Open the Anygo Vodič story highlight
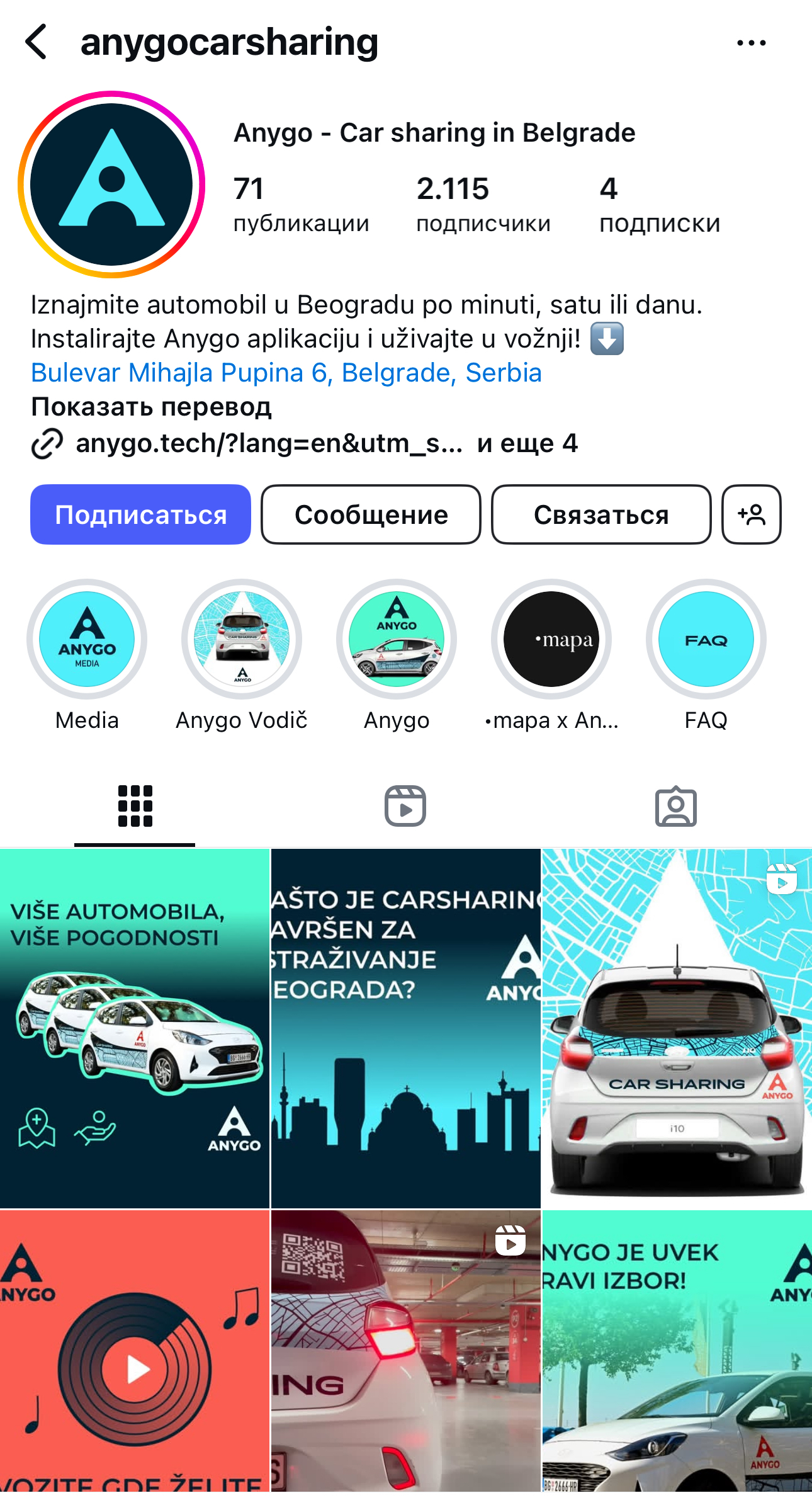 242,639
